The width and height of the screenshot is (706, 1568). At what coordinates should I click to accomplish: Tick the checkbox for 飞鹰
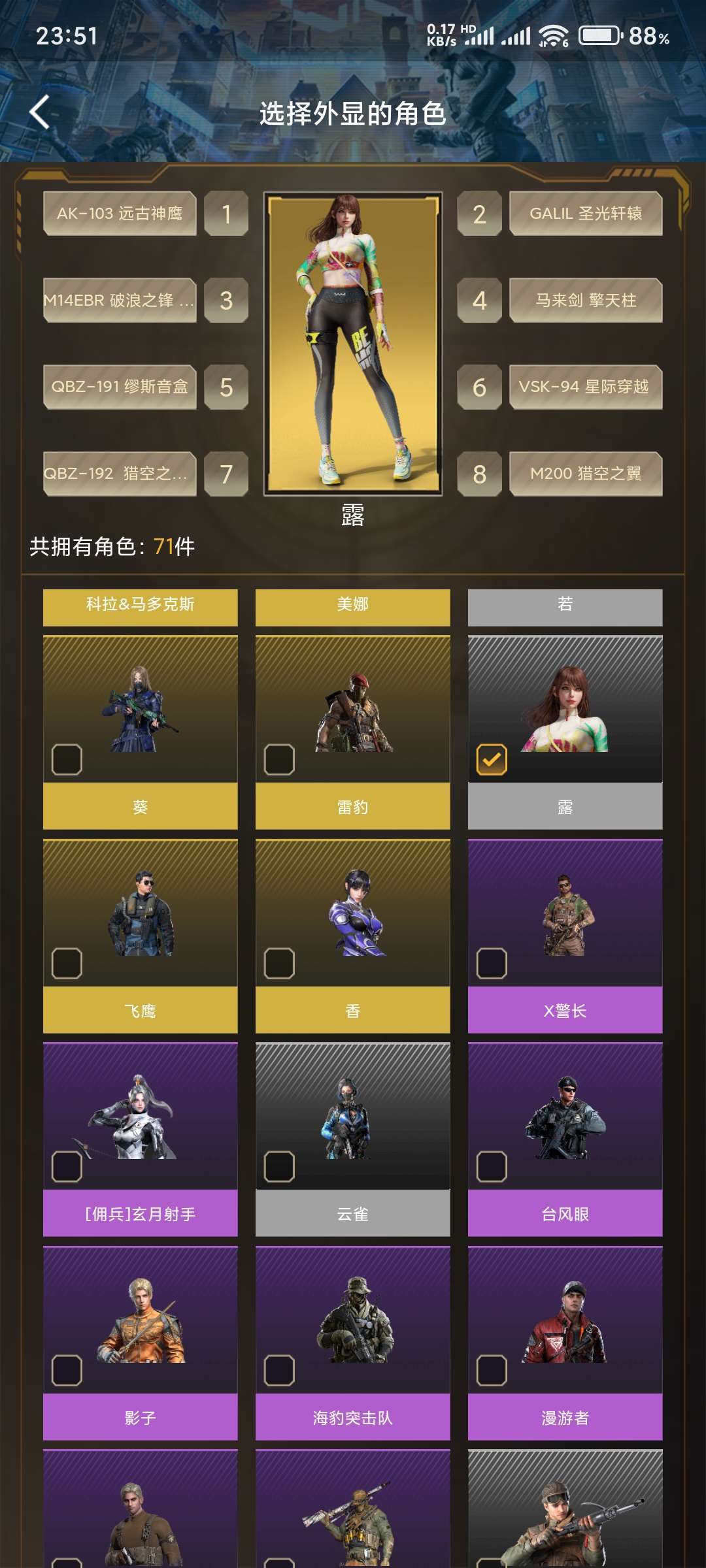(67, 964)
